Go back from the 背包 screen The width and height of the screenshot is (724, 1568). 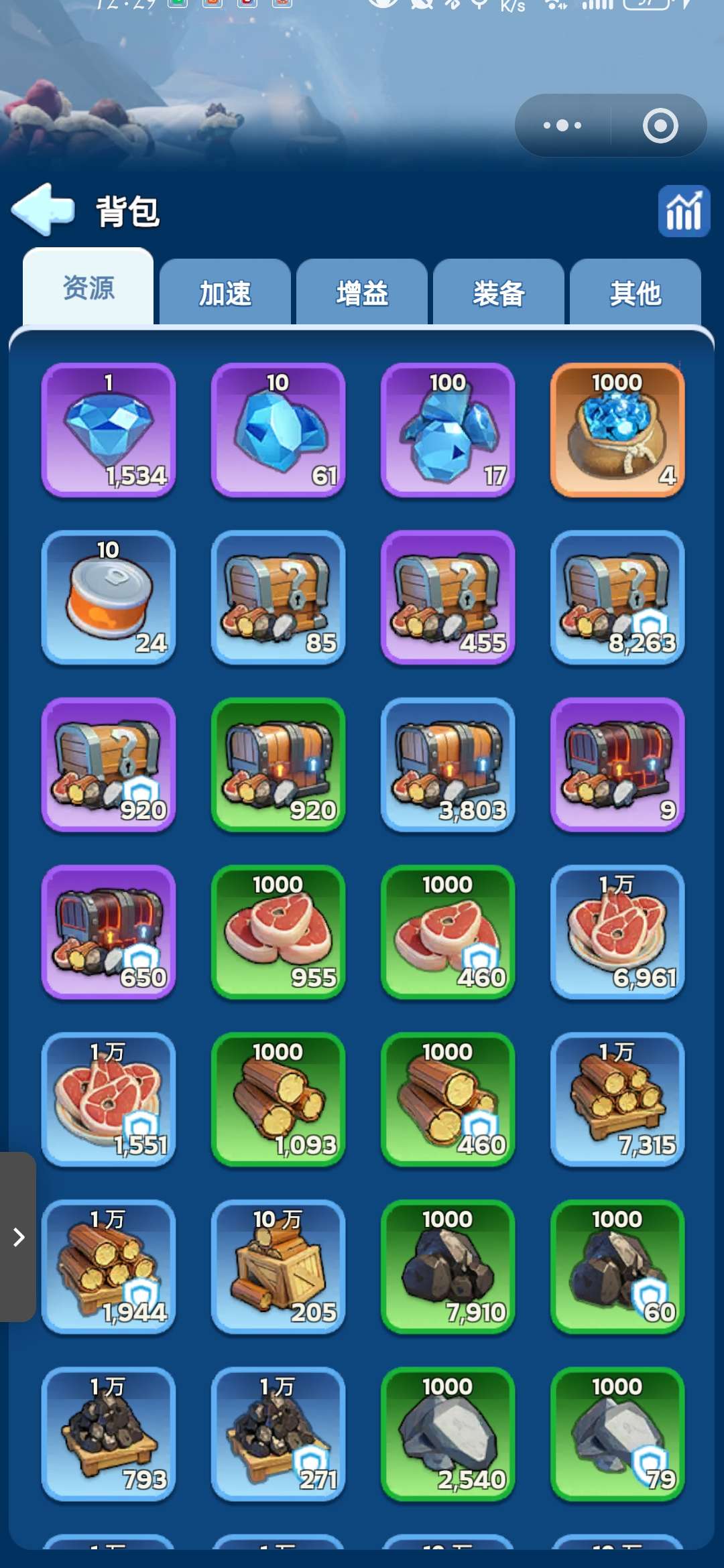pos(43,210)
